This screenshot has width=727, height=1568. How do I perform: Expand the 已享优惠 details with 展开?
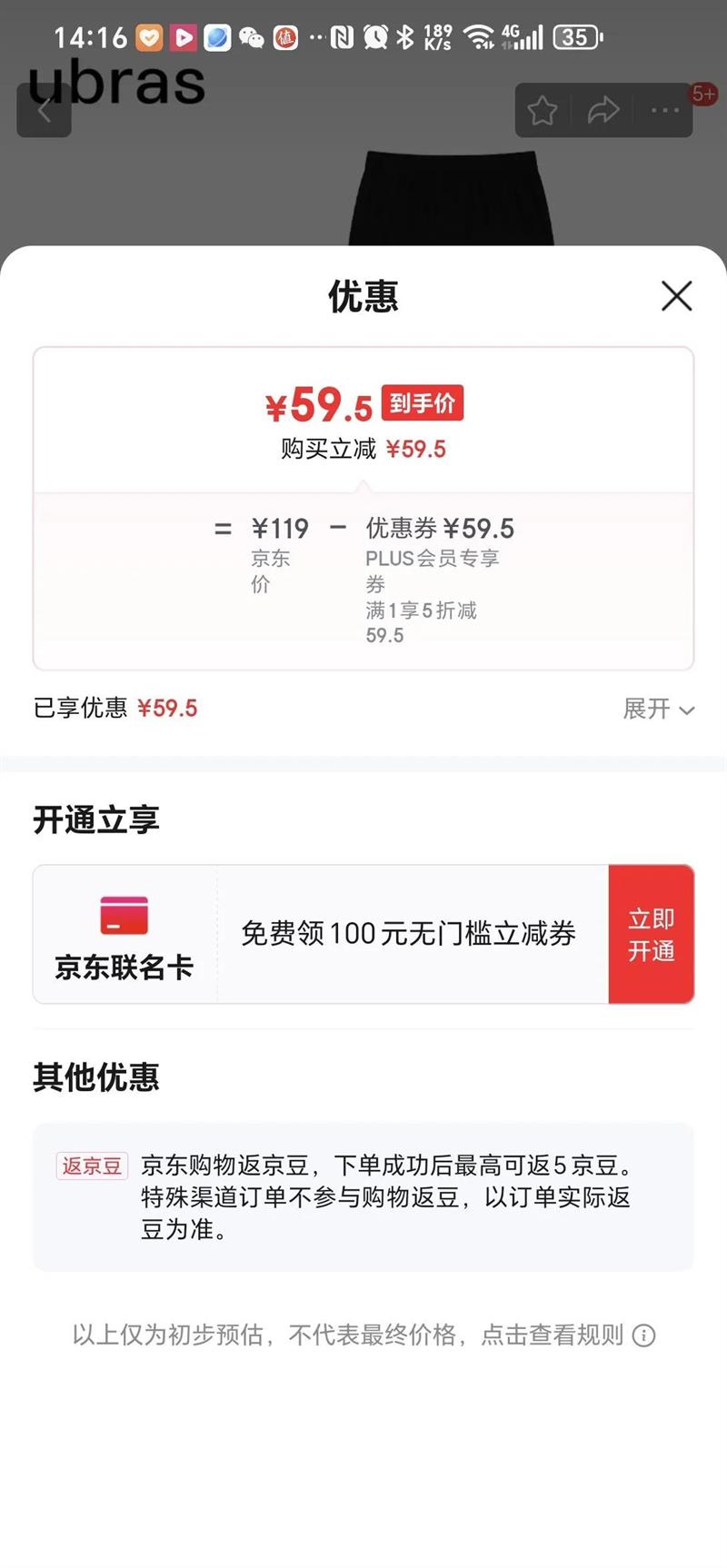(x=658, y=709)
